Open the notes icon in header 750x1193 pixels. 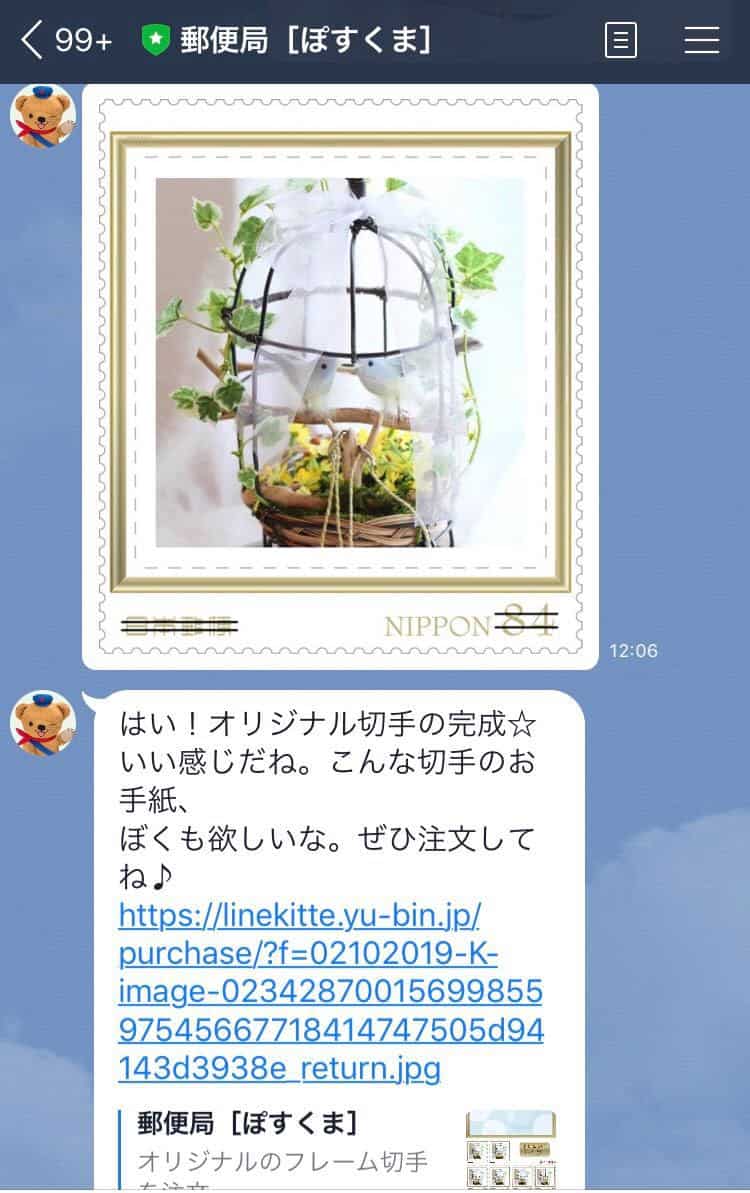(x=620, y=40)
